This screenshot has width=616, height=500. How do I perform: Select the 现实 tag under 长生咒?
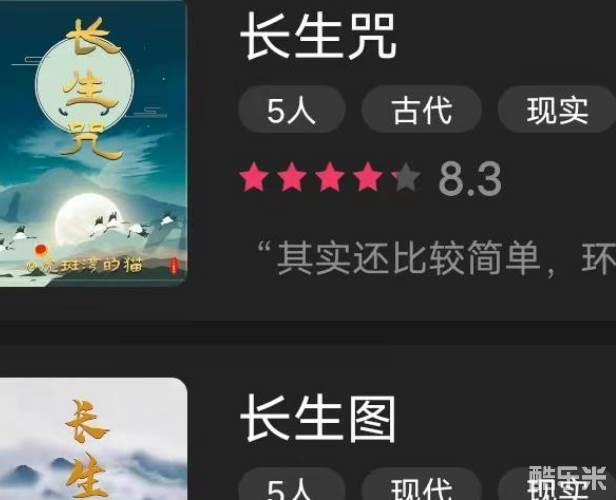557,110
